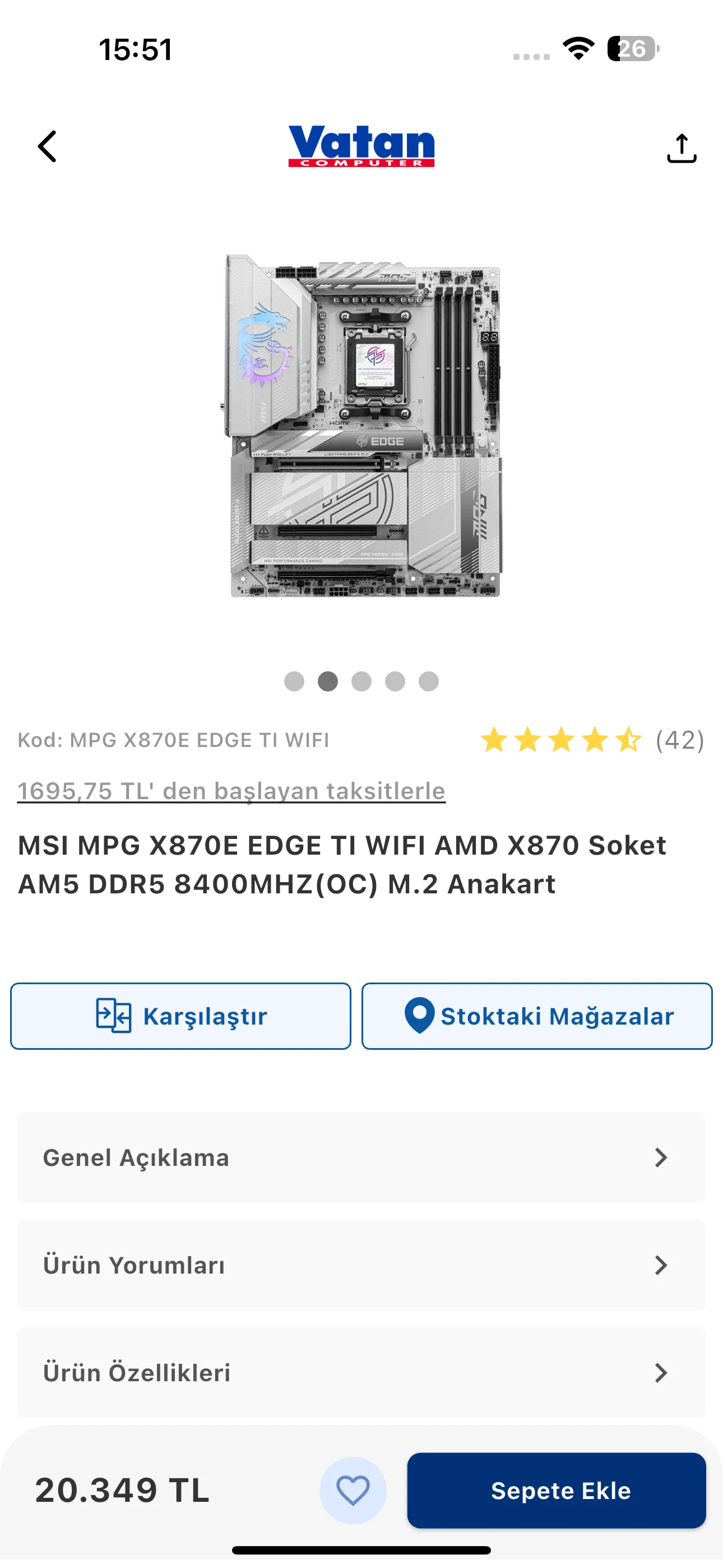
Task: Tap Karşılaştır to compare this product
Action: pos(180,1016)
